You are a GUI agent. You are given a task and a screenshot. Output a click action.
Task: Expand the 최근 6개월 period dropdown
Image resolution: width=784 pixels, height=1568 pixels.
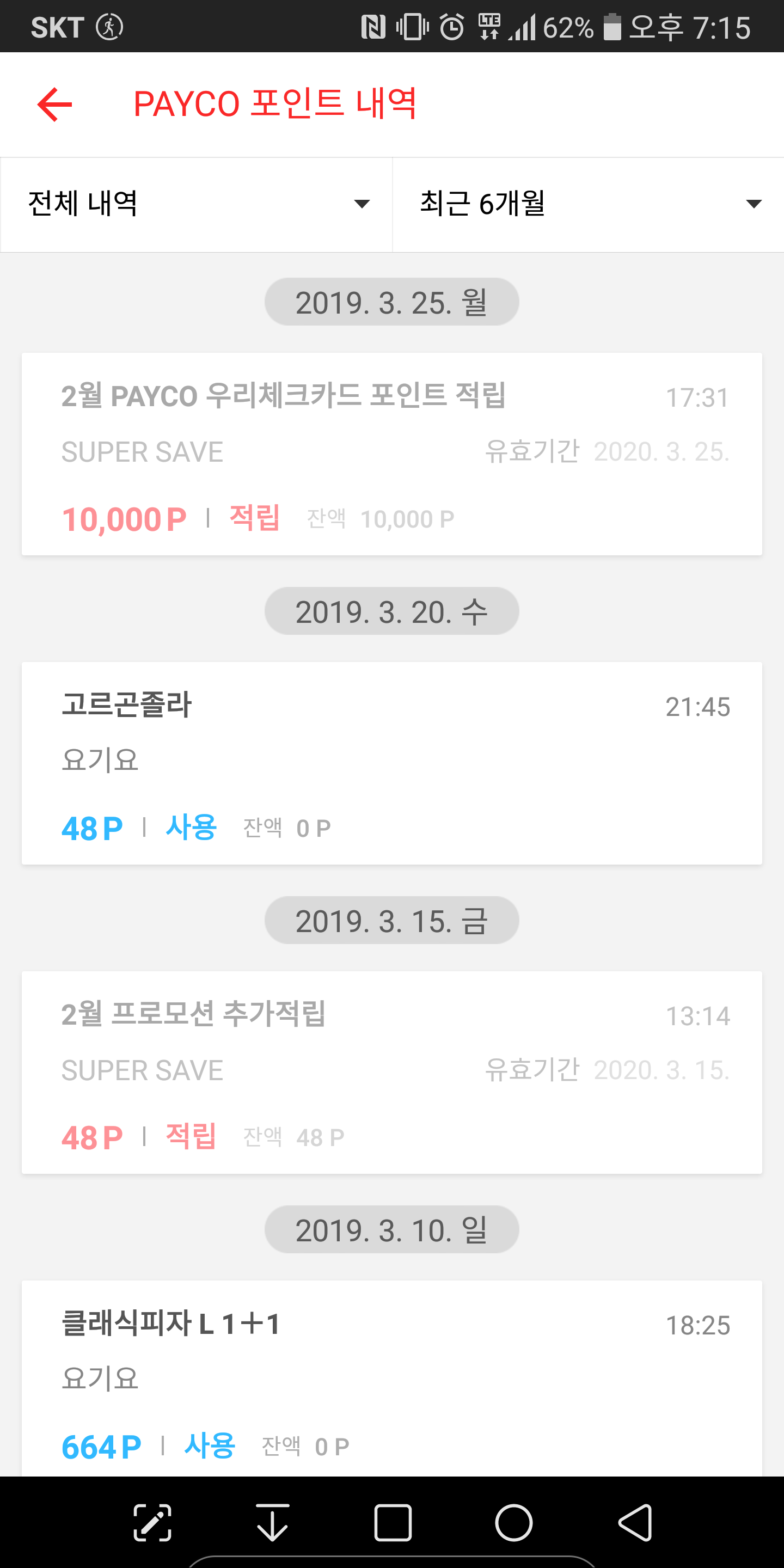click(588, 204)
